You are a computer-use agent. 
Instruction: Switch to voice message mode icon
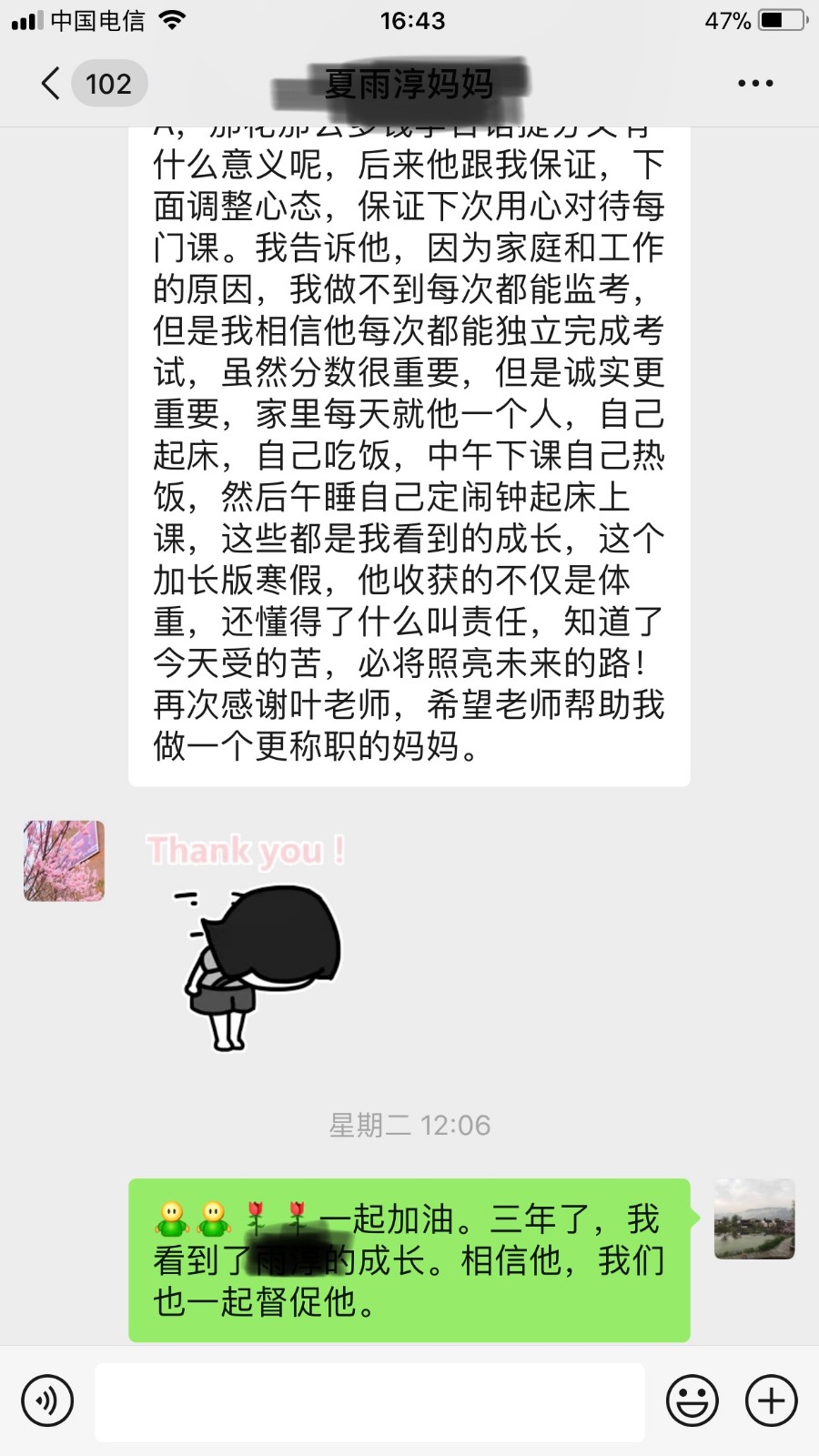pos(47,1400)
